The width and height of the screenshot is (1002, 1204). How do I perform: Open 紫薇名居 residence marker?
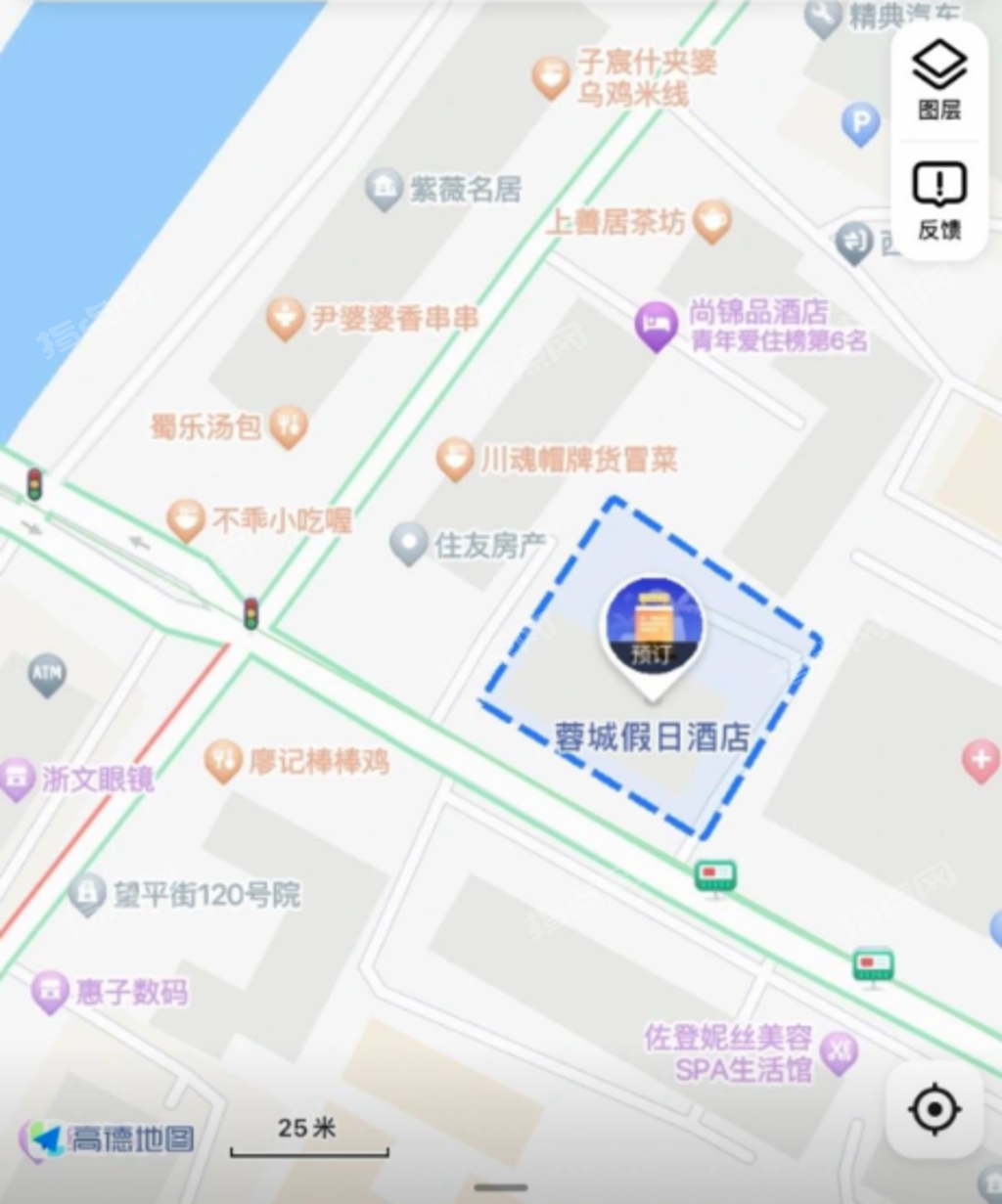(384, 188)
